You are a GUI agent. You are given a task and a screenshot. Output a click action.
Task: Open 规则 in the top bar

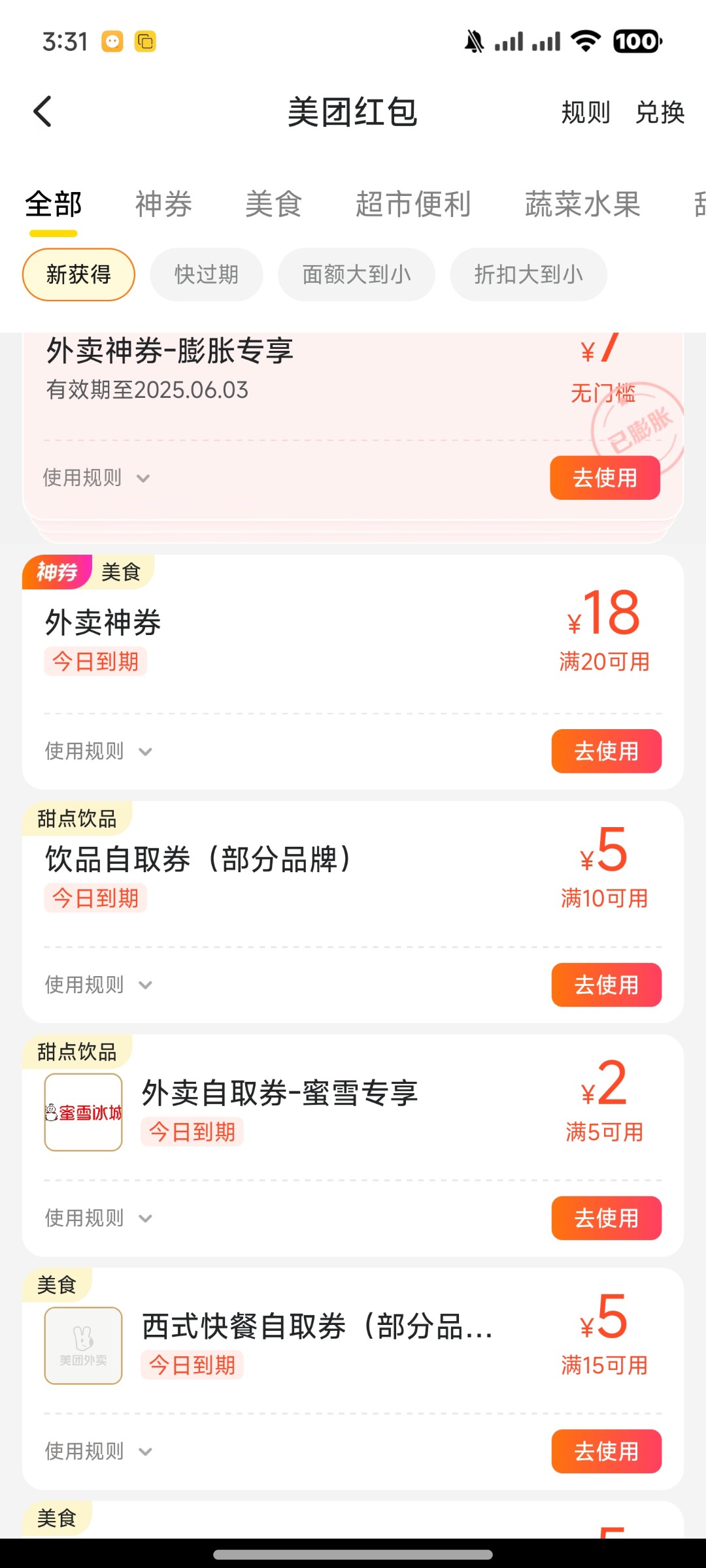point(586,112)
